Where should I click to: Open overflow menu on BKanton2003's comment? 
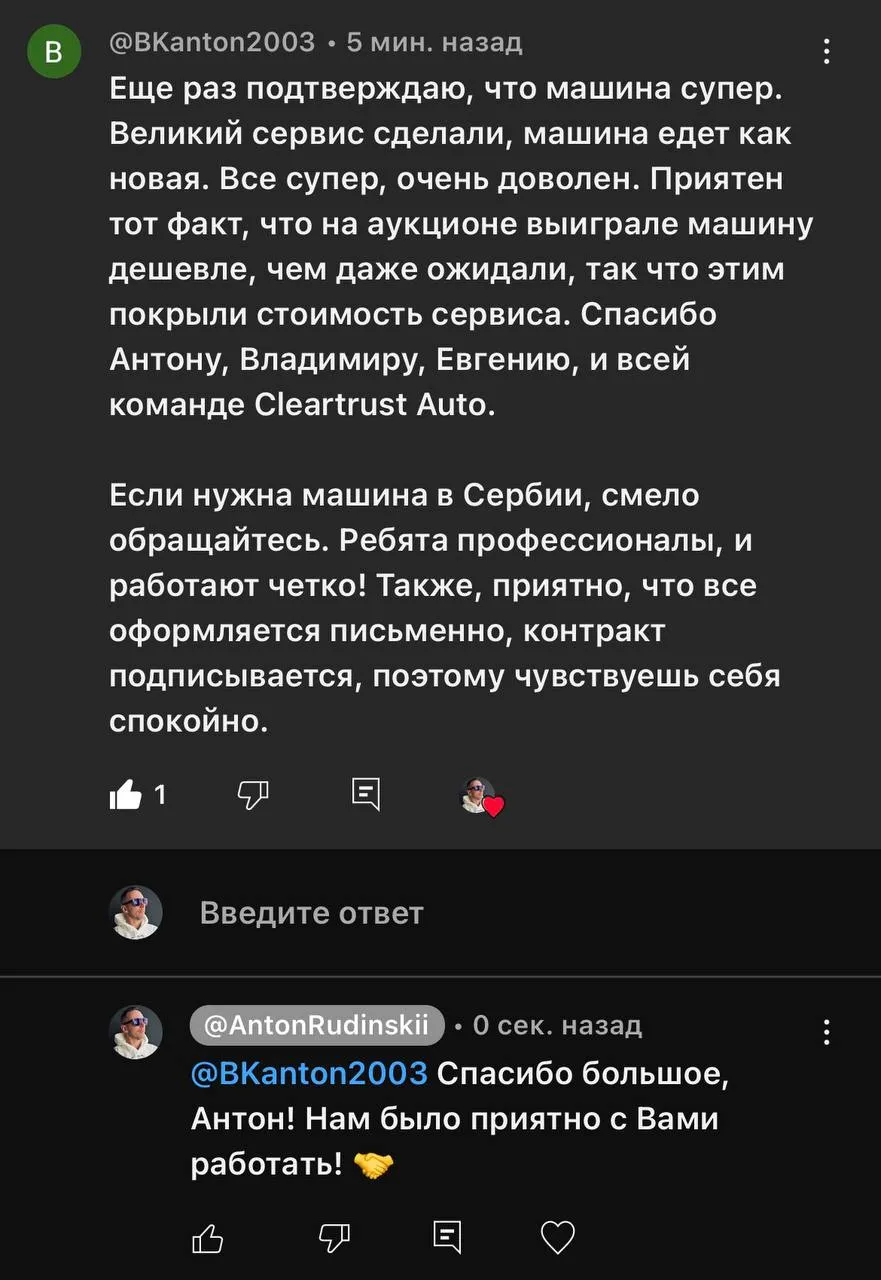pos(826,51)
